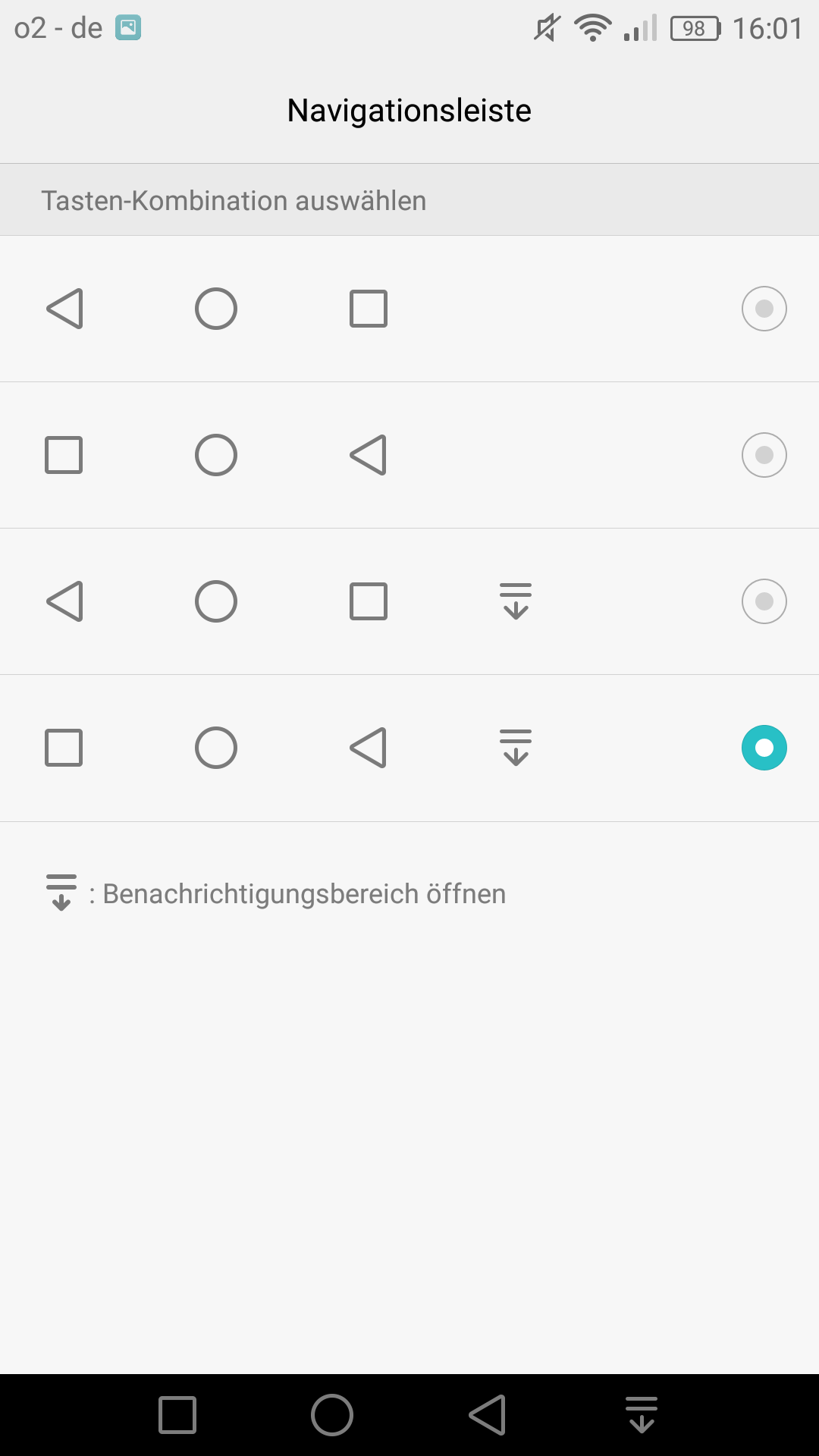
Task: Select the recents, home, back layout
Action: pos(764,455)
